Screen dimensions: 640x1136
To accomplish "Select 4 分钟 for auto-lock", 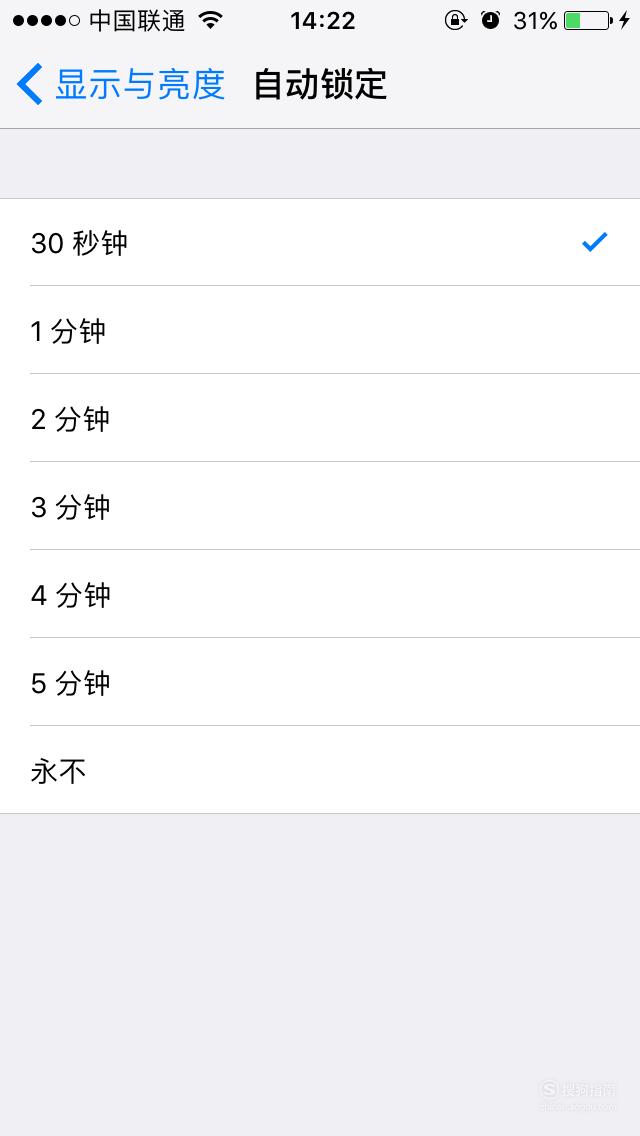I will 320,594.
